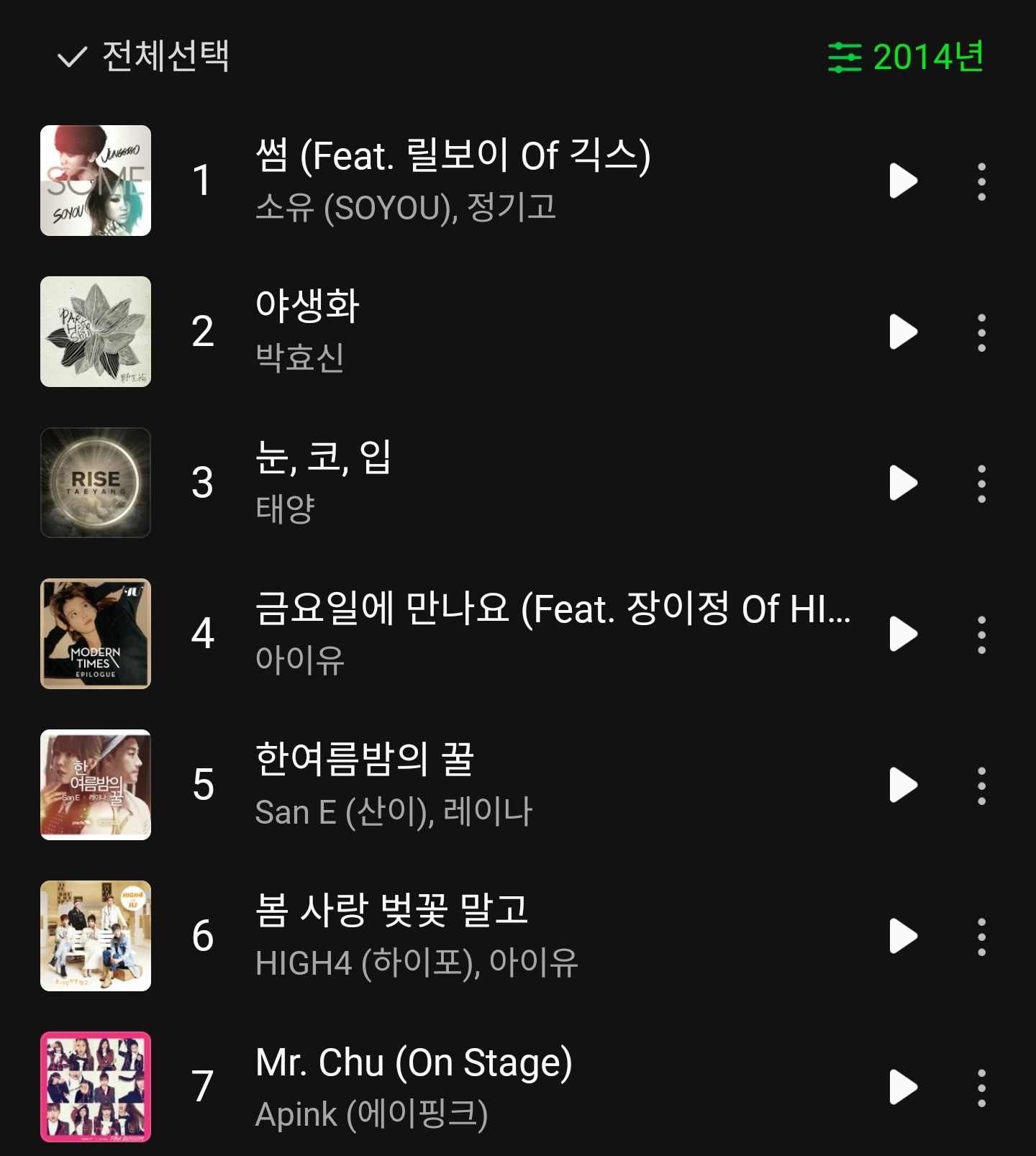Open more options for Mr. Chu

pyautogui.click(x=981, y=1088)
